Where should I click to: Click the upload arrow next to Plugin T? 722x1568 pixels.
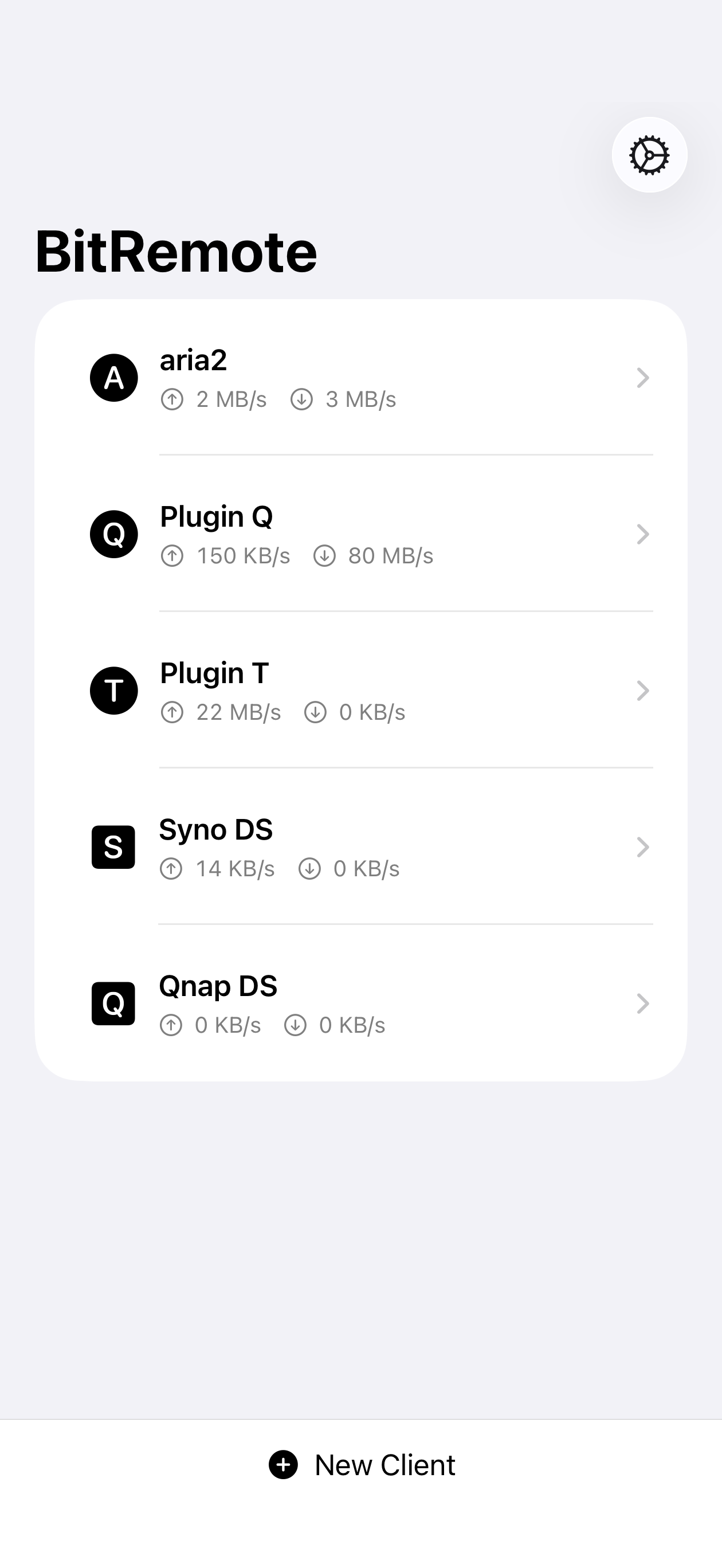pyautogui.click(x=173, y=712)
